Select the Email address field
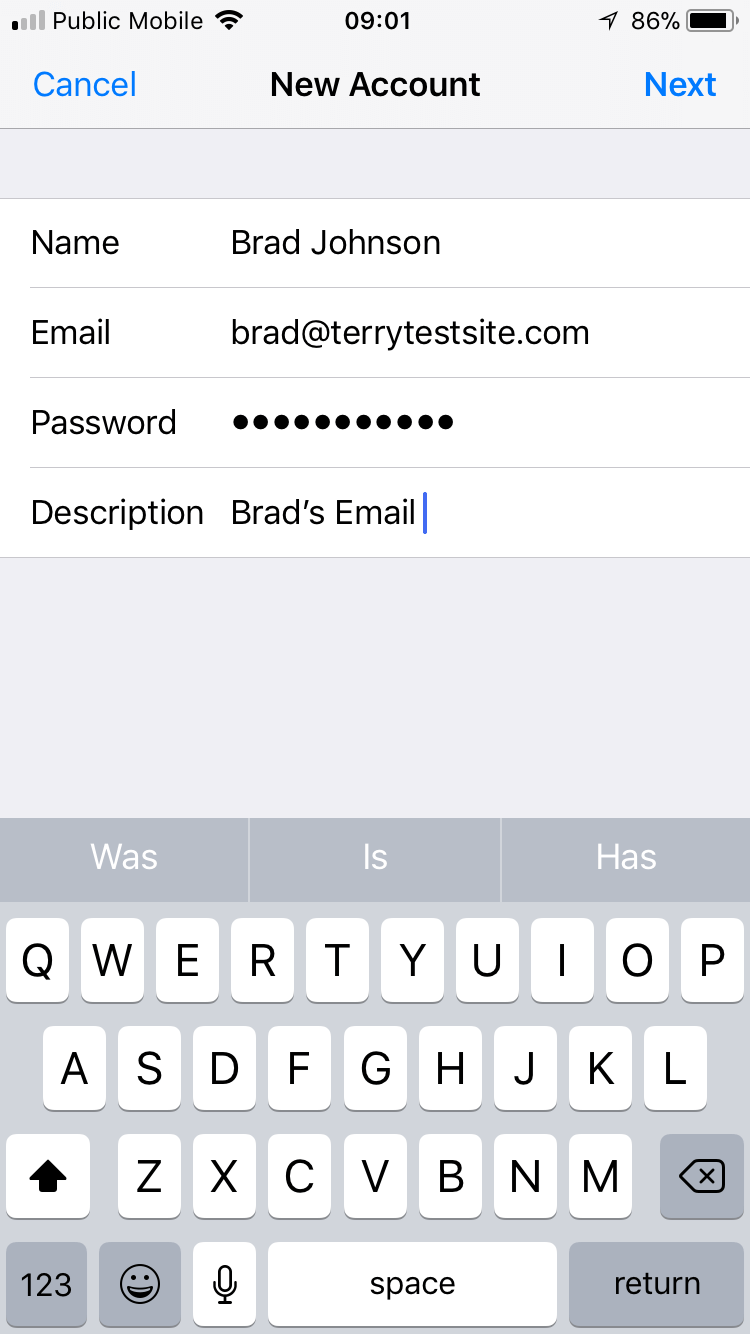 tap(375, 333)
